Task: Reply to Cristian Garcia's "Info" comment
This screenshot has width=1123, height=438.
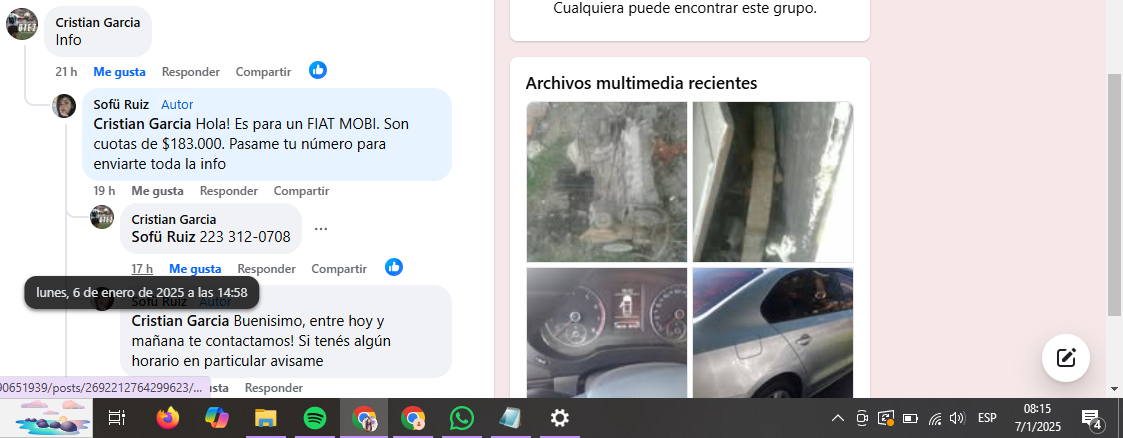Action: click(x=190, y=72)
